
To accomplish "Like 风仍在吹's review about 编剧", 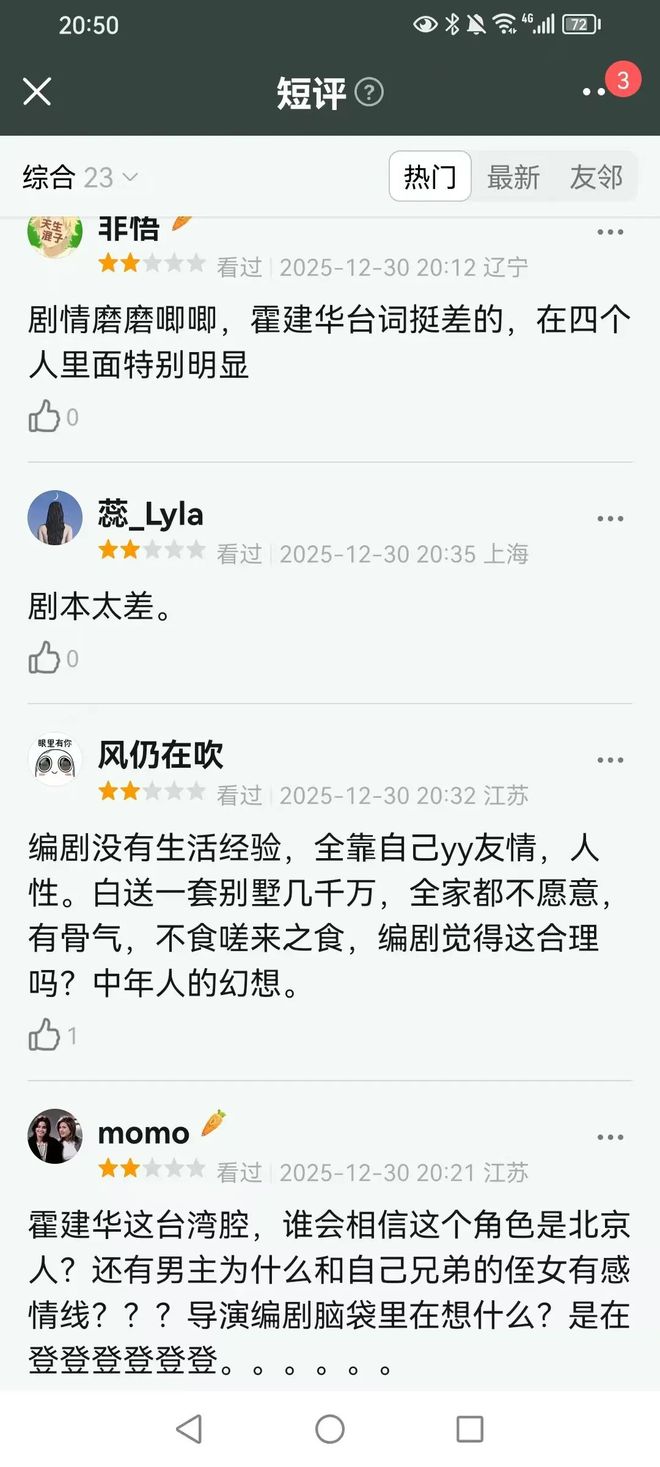I will click(x=45, y=1035).
